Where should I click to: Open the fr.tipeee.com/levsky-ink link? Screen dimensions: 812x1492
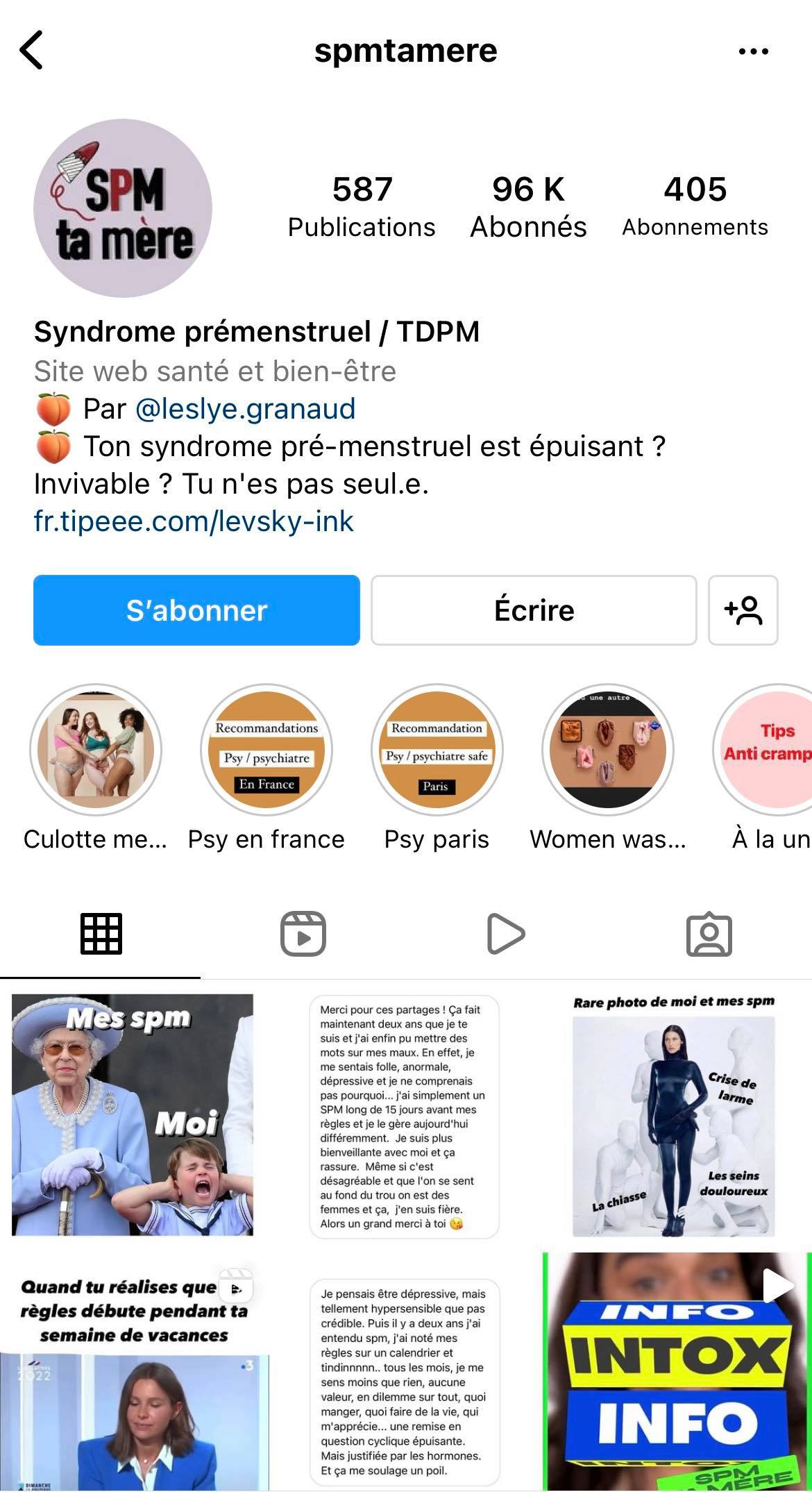194,521
